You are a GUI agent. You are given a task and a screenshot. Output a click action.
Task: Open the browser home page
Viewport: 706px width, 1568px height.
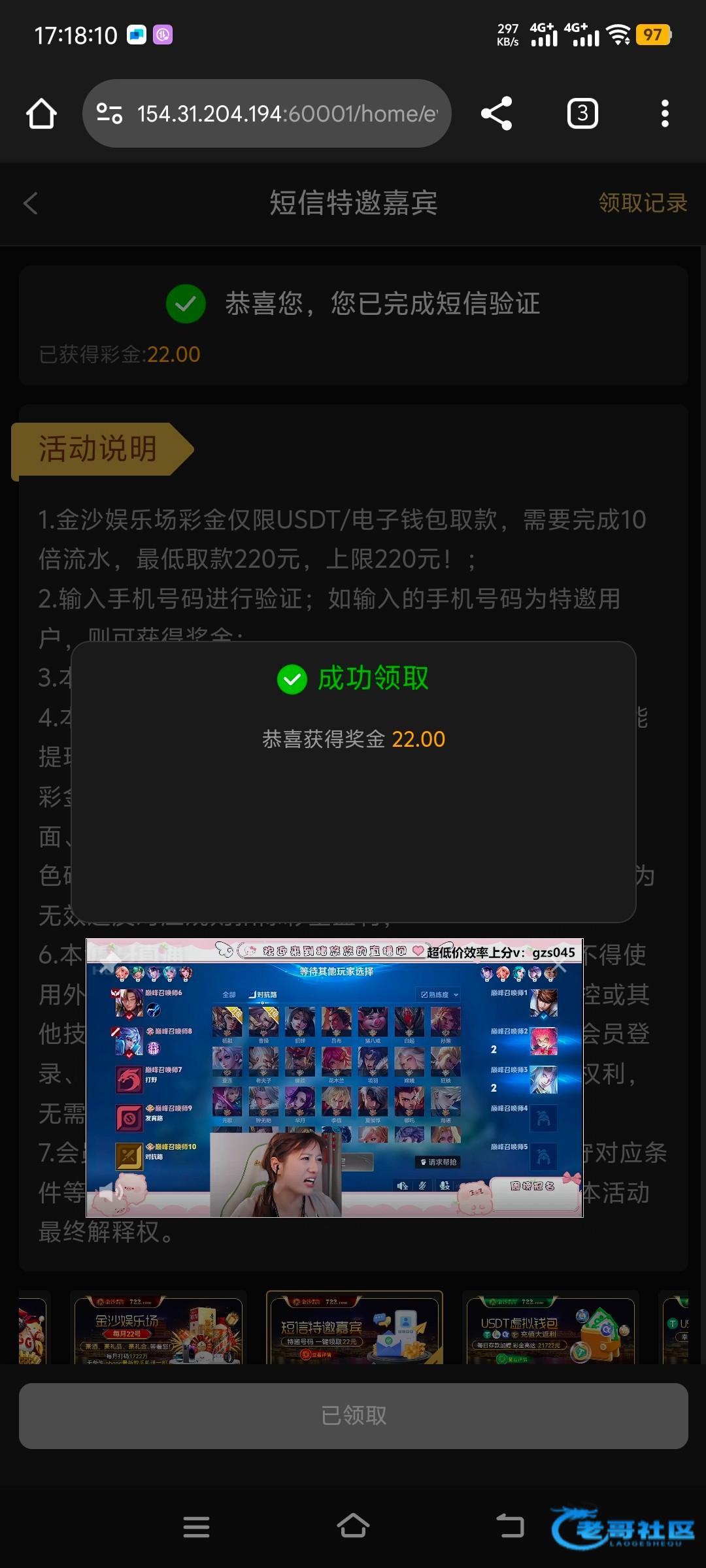tap(41, 114)
